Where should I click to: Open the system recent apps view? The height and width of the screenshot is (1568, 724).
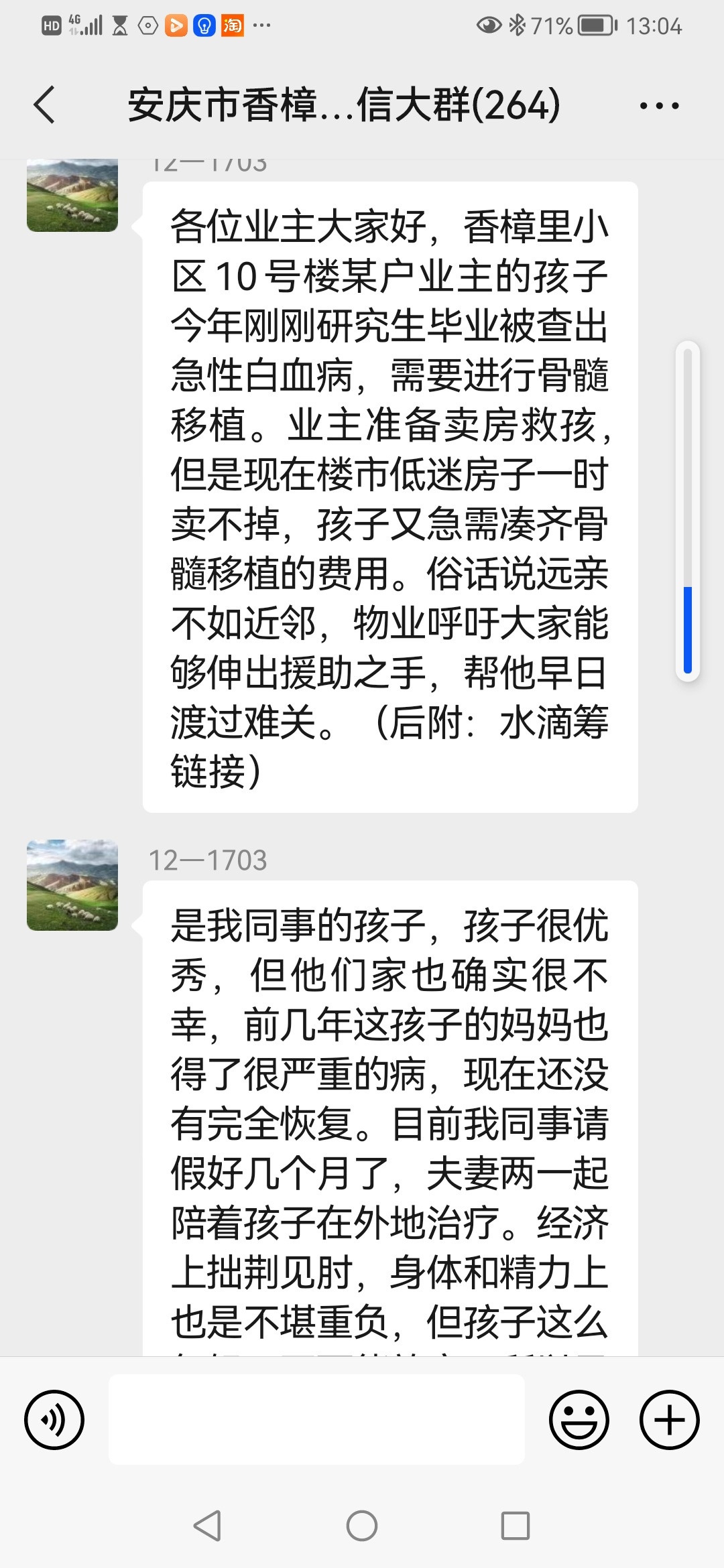(515, 1526)
